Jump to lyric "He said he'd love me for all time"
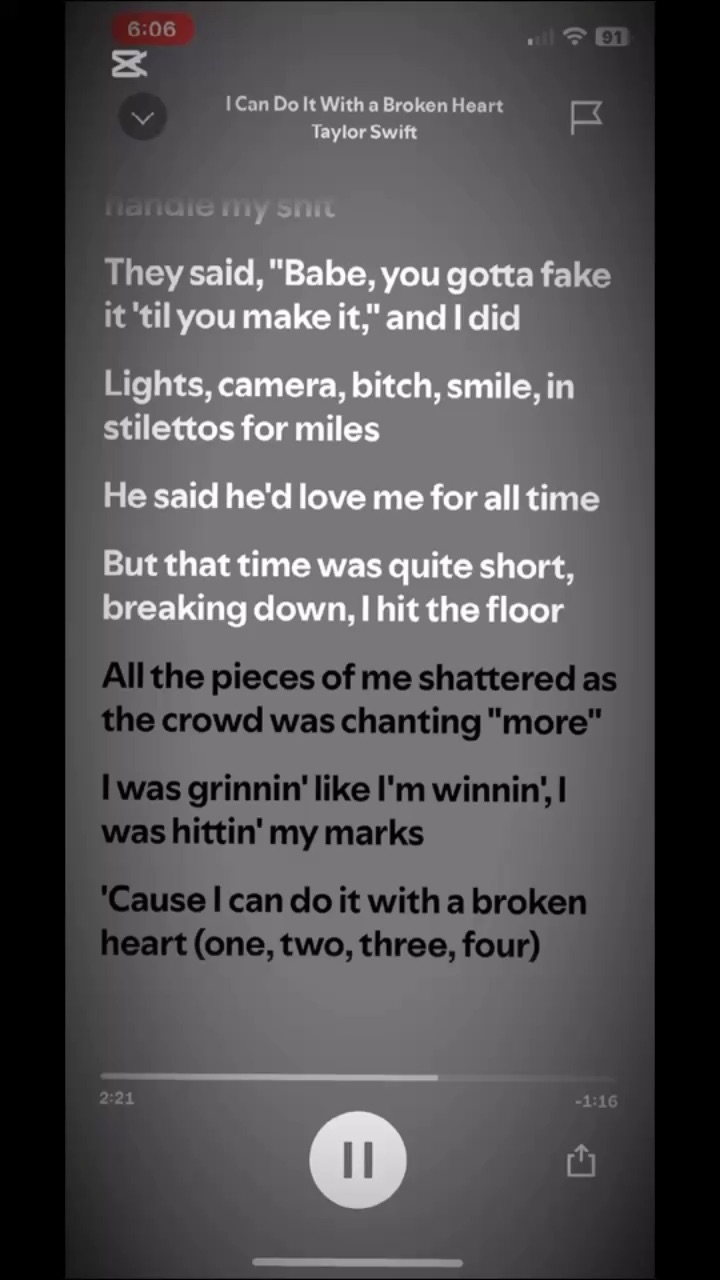The height and width of the screenshot is (1280, 720). pos(351,498)
